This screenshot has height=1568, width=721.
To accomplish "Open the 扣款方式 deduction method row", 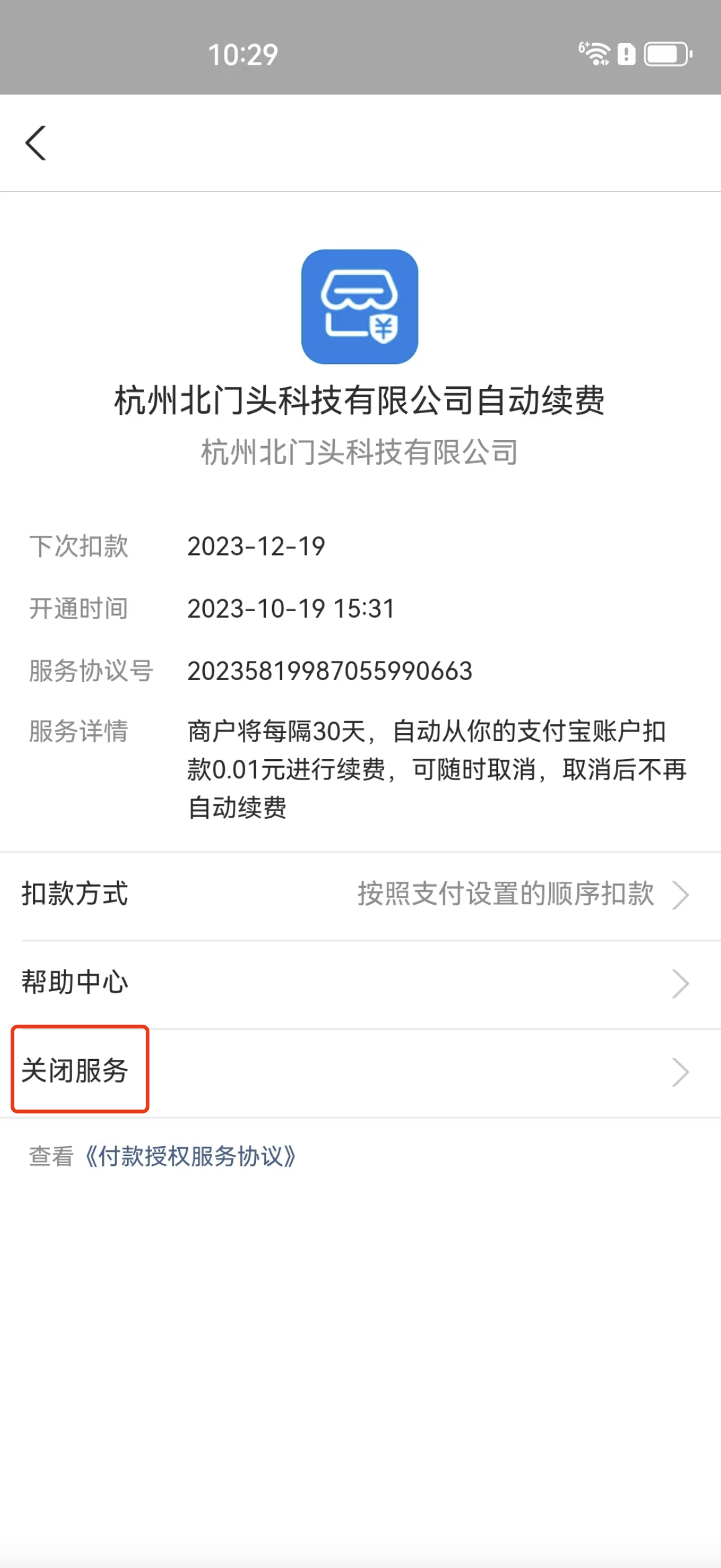I will coord(360,895).
